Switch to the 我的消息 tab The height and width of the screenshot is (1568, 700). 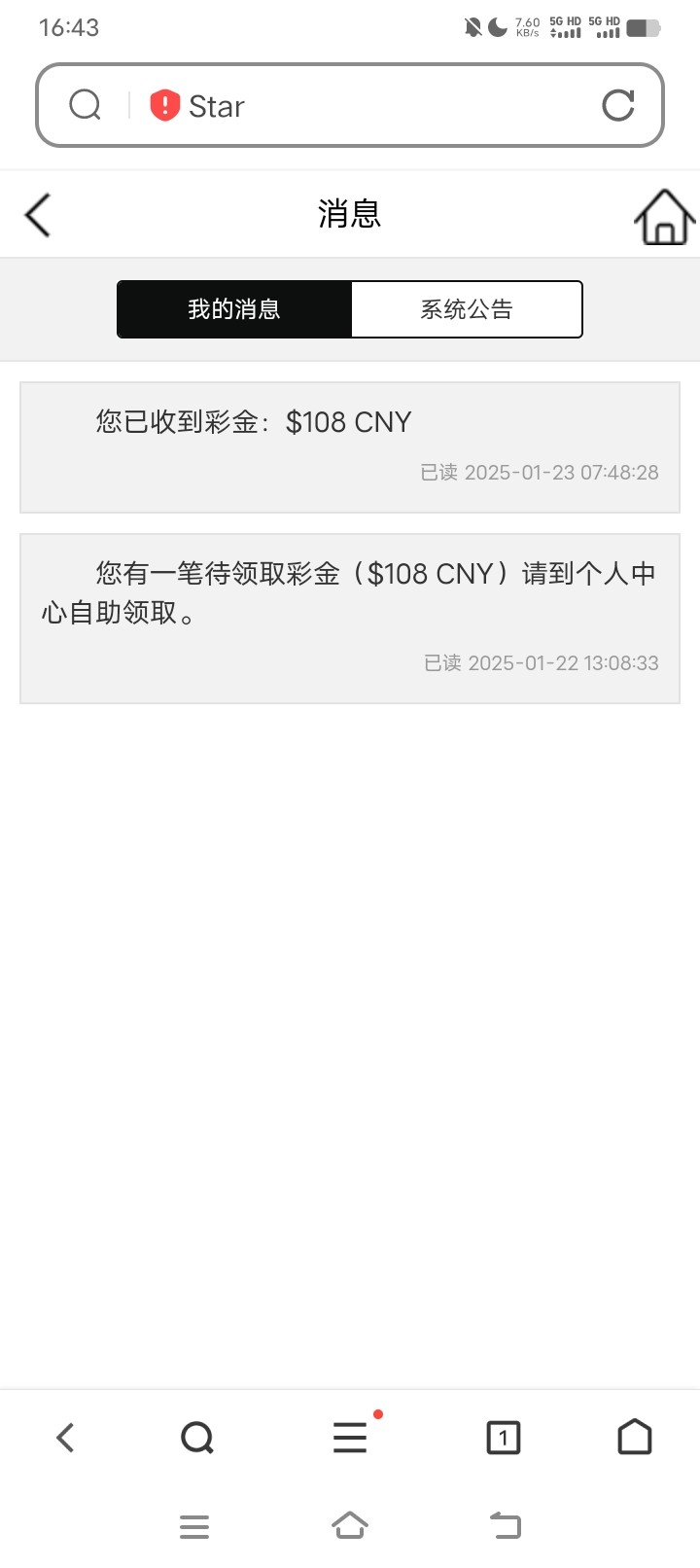[x=234, y=309]
